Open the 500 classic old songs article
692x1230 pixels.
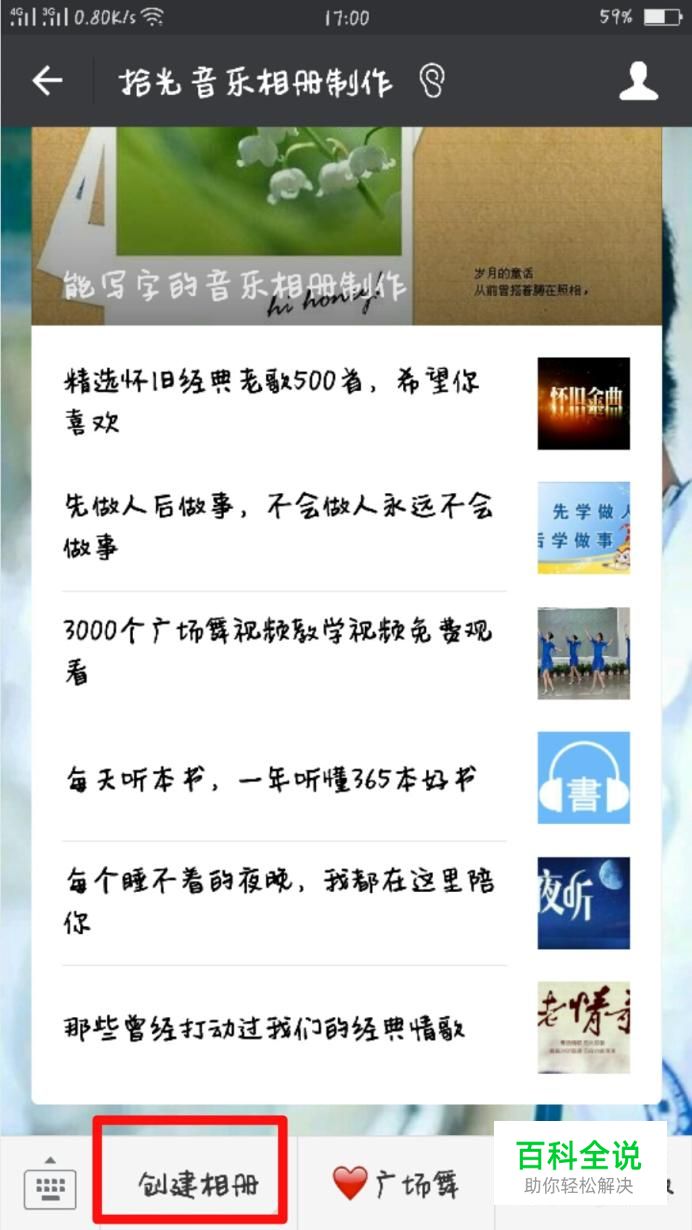click(x=346, y=403)
